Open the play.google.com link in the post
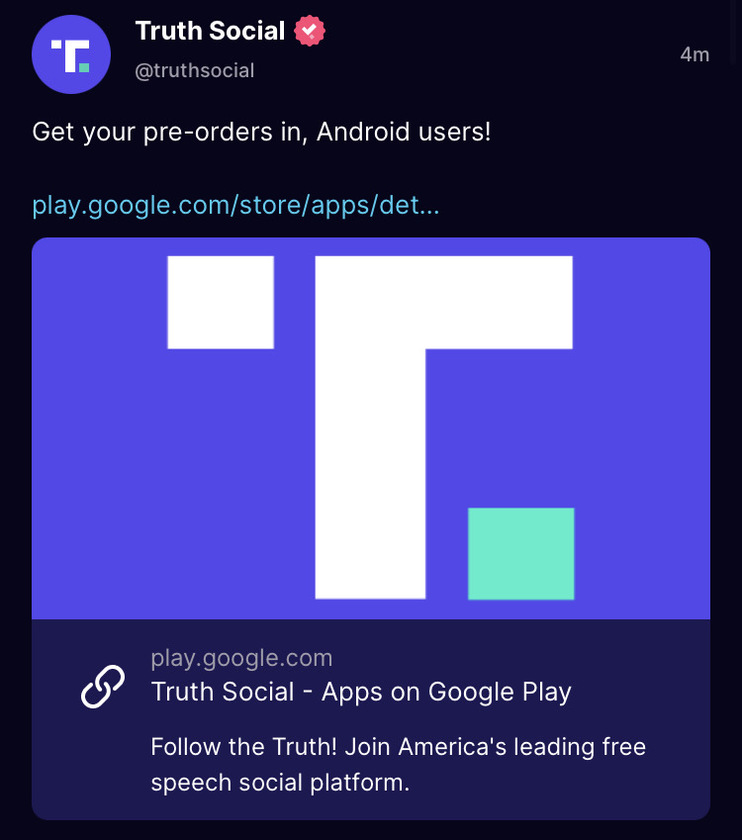742x840 pixels. pyautogui.click(x=235, y=206)
